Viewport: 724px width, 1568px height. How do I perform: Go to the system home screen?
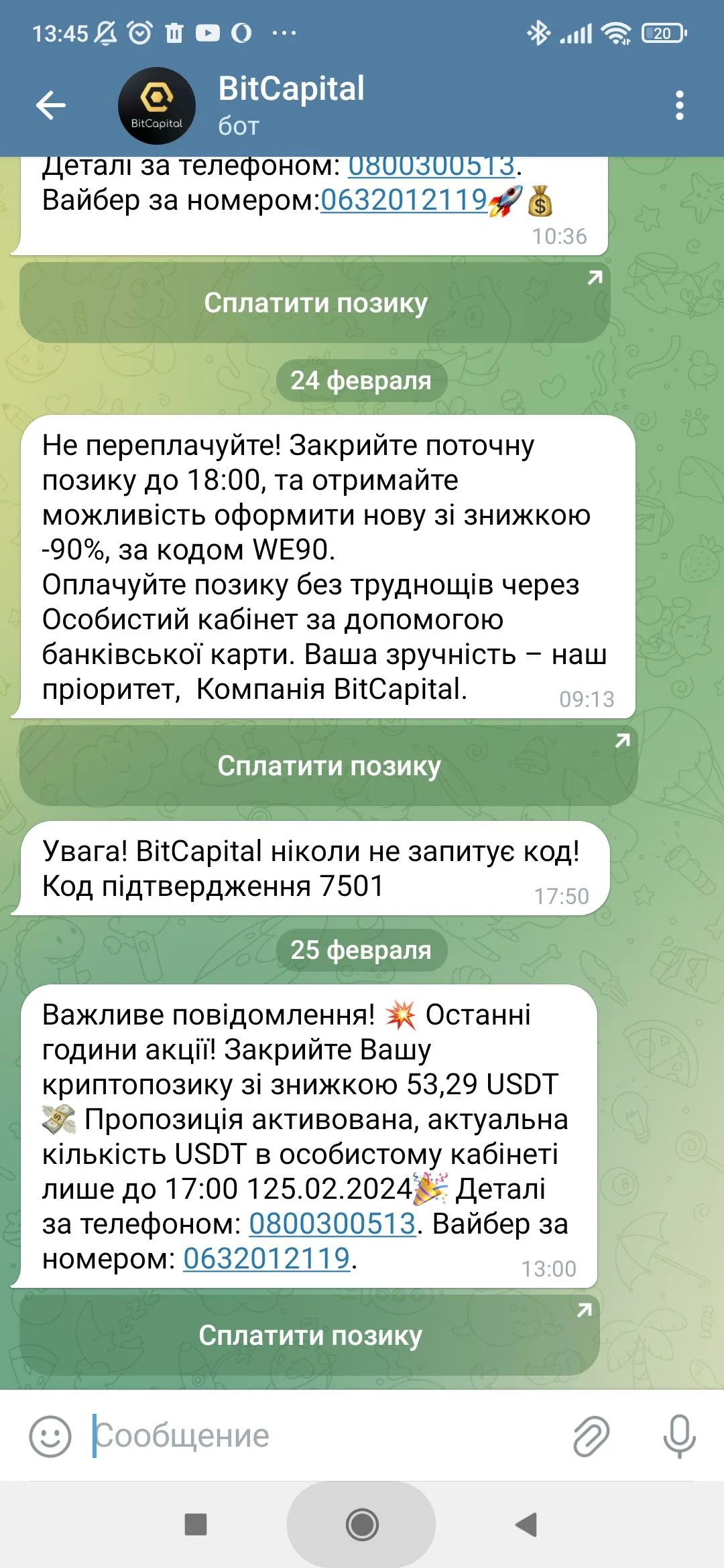[362, 1525]
